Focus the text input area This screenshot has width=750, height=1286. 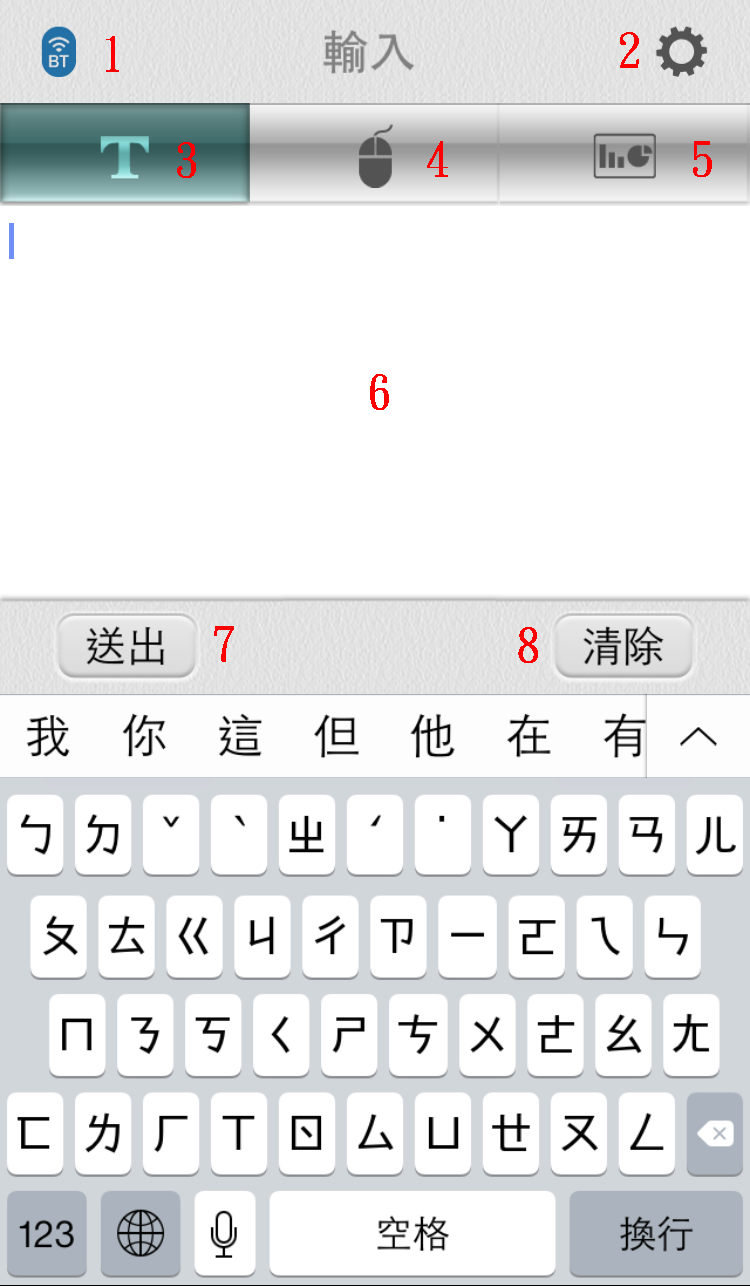[x=375, y=400]
